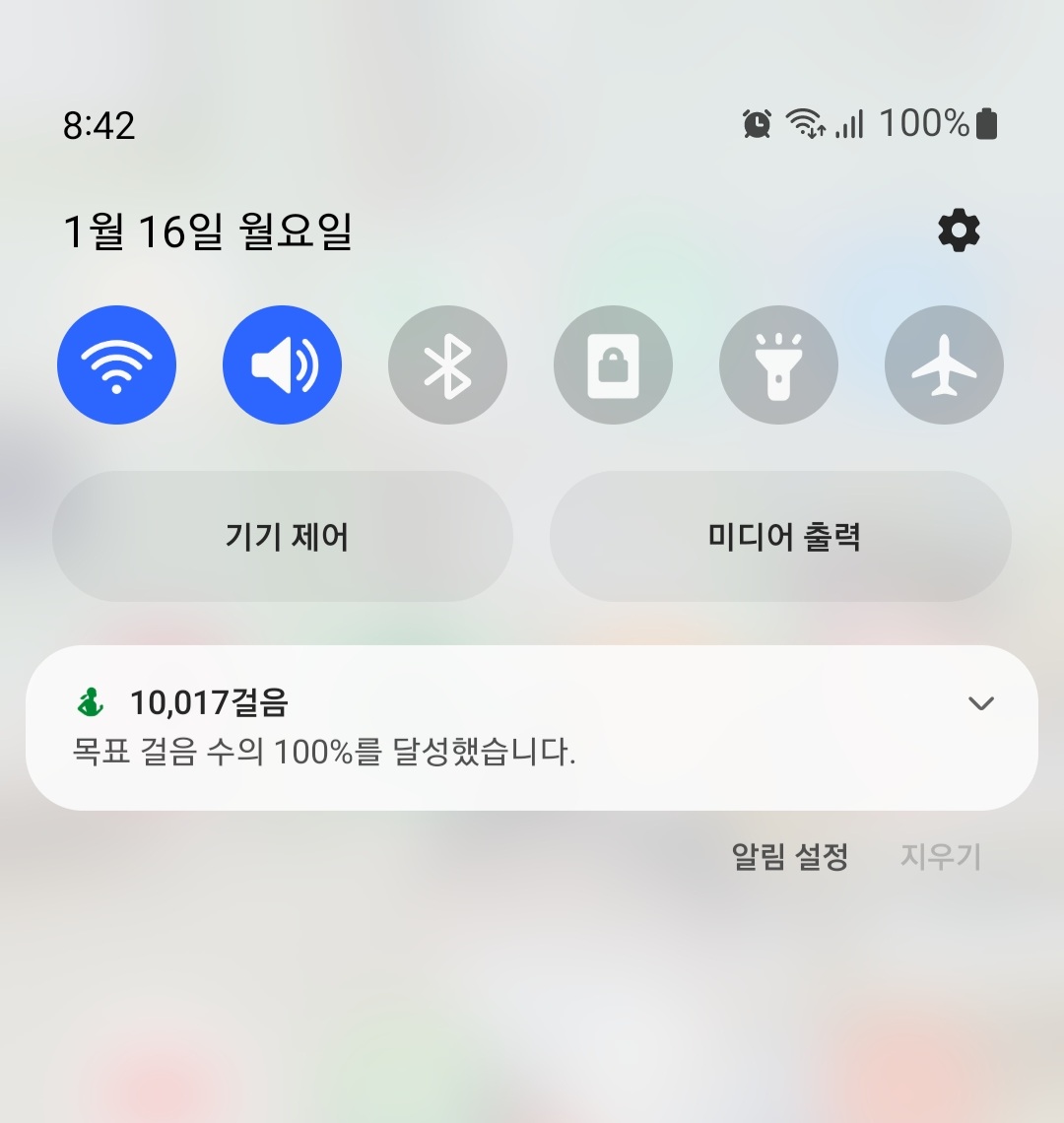Toggle the sound mode quick setting
This screenshot has height=1123, width=1064.
pyautogui.click(x=282, y=365)
